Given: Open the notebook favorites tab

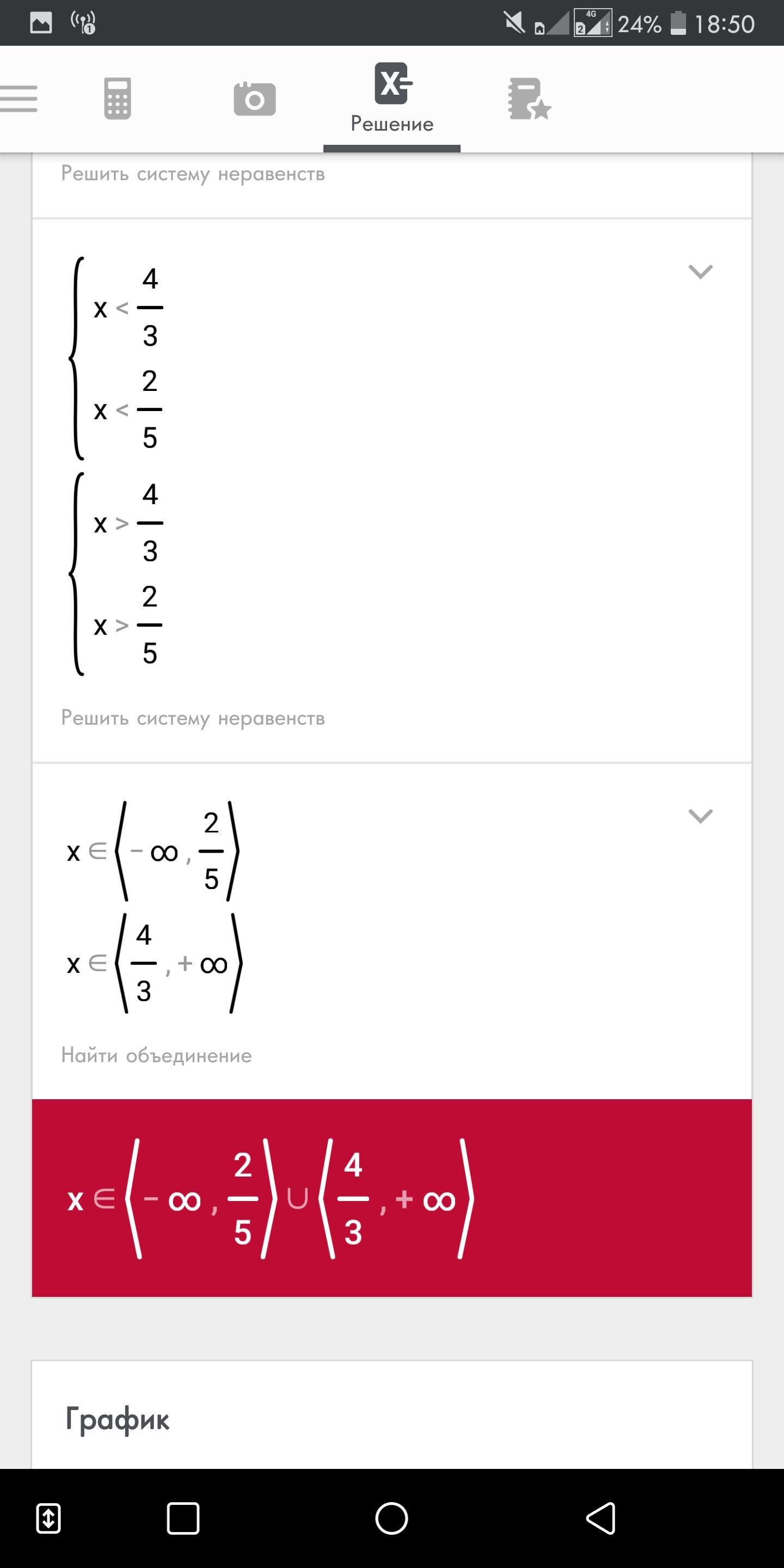Looking at the screenshot, I should (529, 99).
